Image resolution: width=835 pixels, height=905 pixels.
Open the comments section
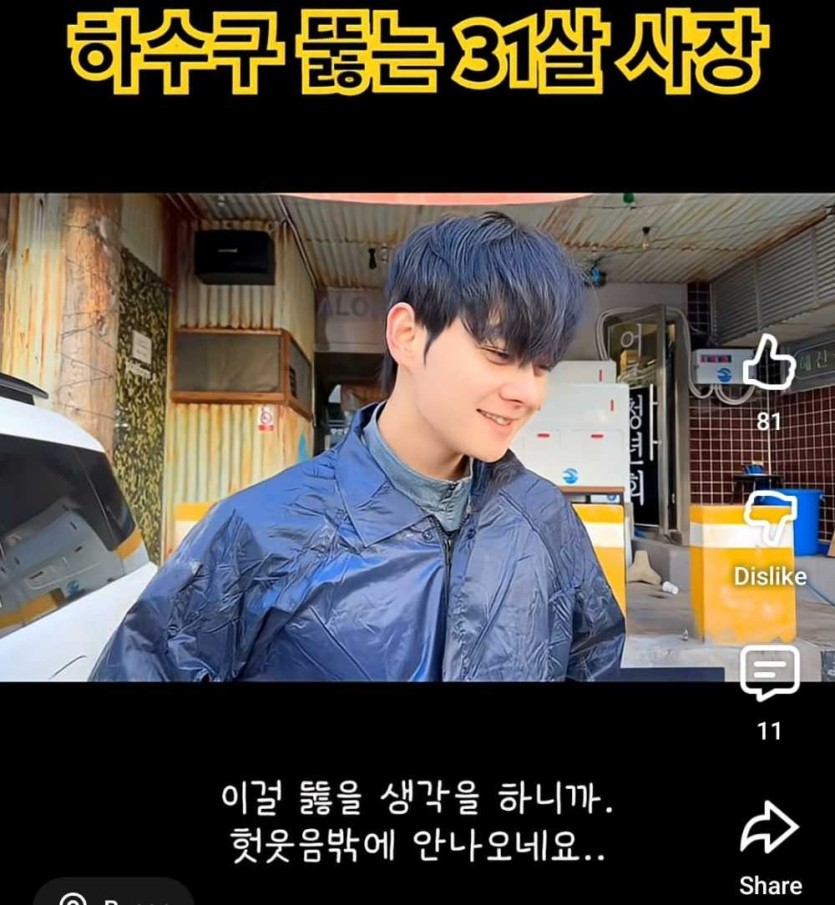(x=769, y=673)
